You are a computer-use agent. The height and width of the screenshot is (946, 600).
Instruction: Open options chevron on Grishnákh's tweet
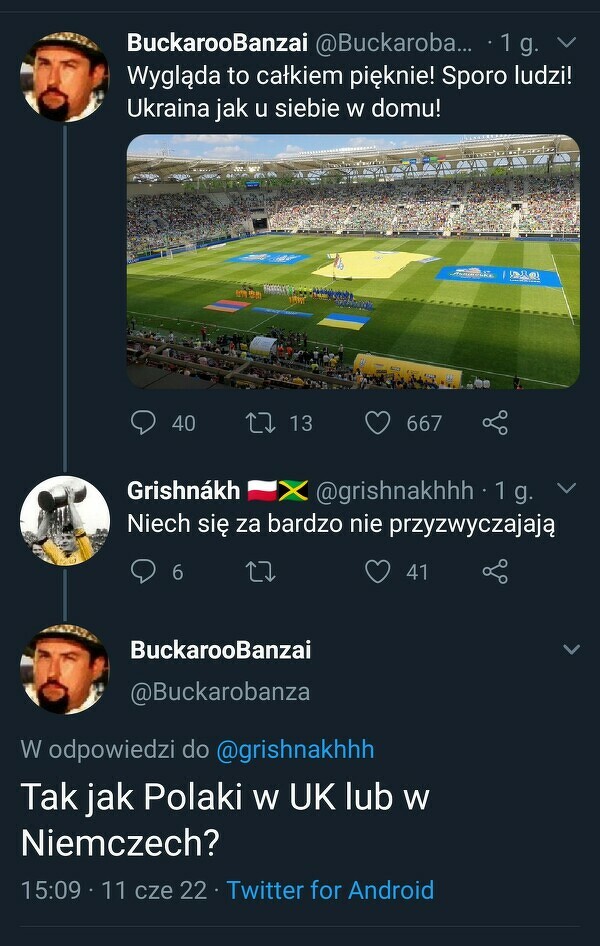pyautogui.click(x=566, y=489)
